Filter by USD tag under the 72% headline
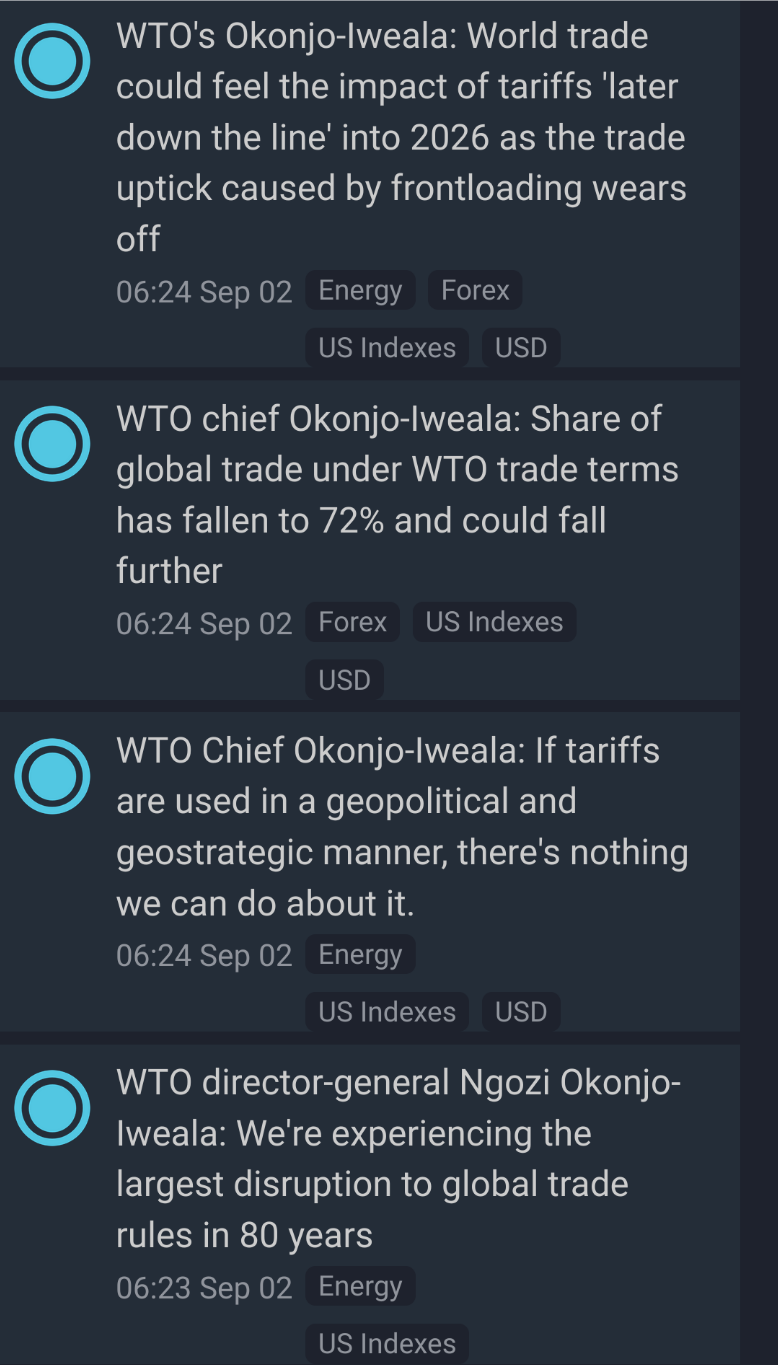Screen dimensions: 779x1365 click(344, 680)
